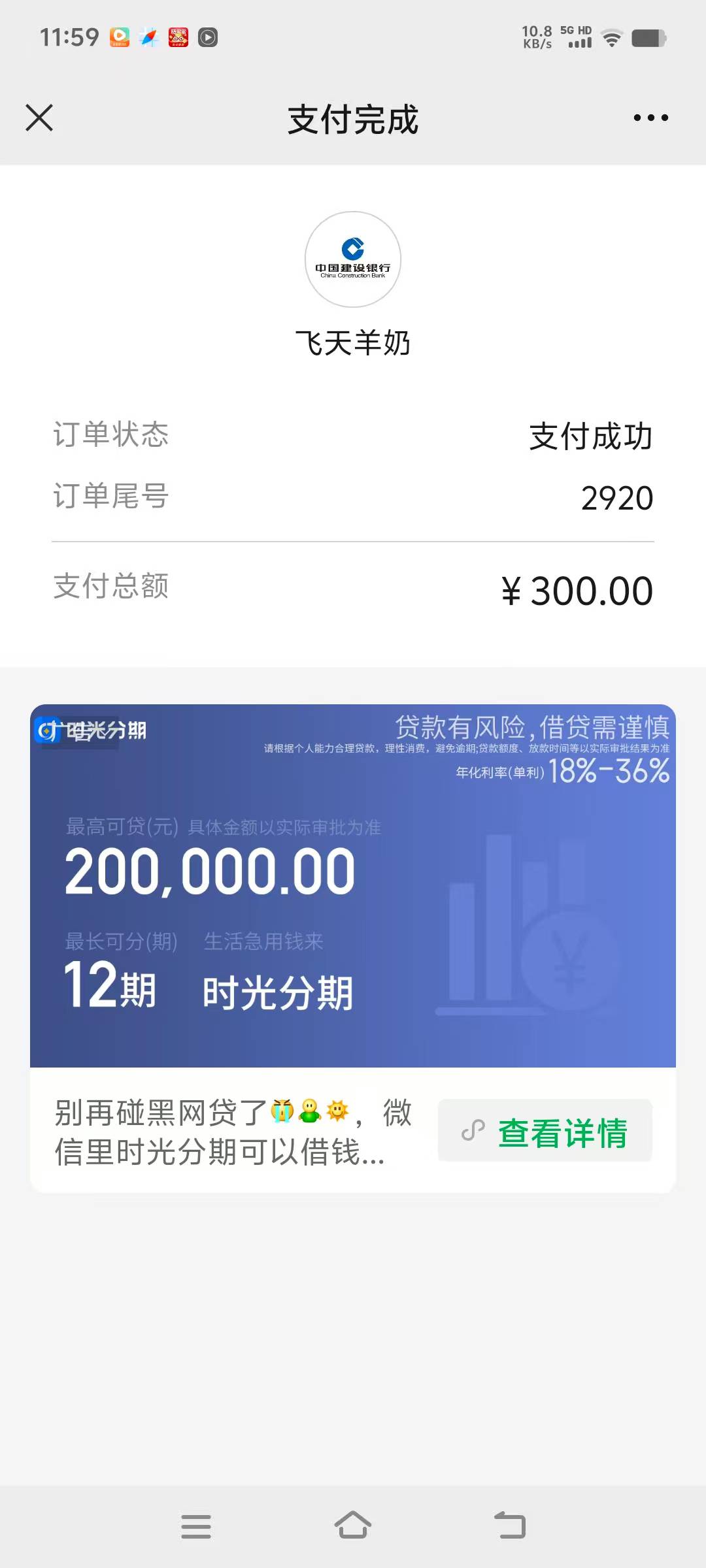Viewport: 706px width, 1568px height.
Task: Tap the system back button
Action: point(510,1526)
